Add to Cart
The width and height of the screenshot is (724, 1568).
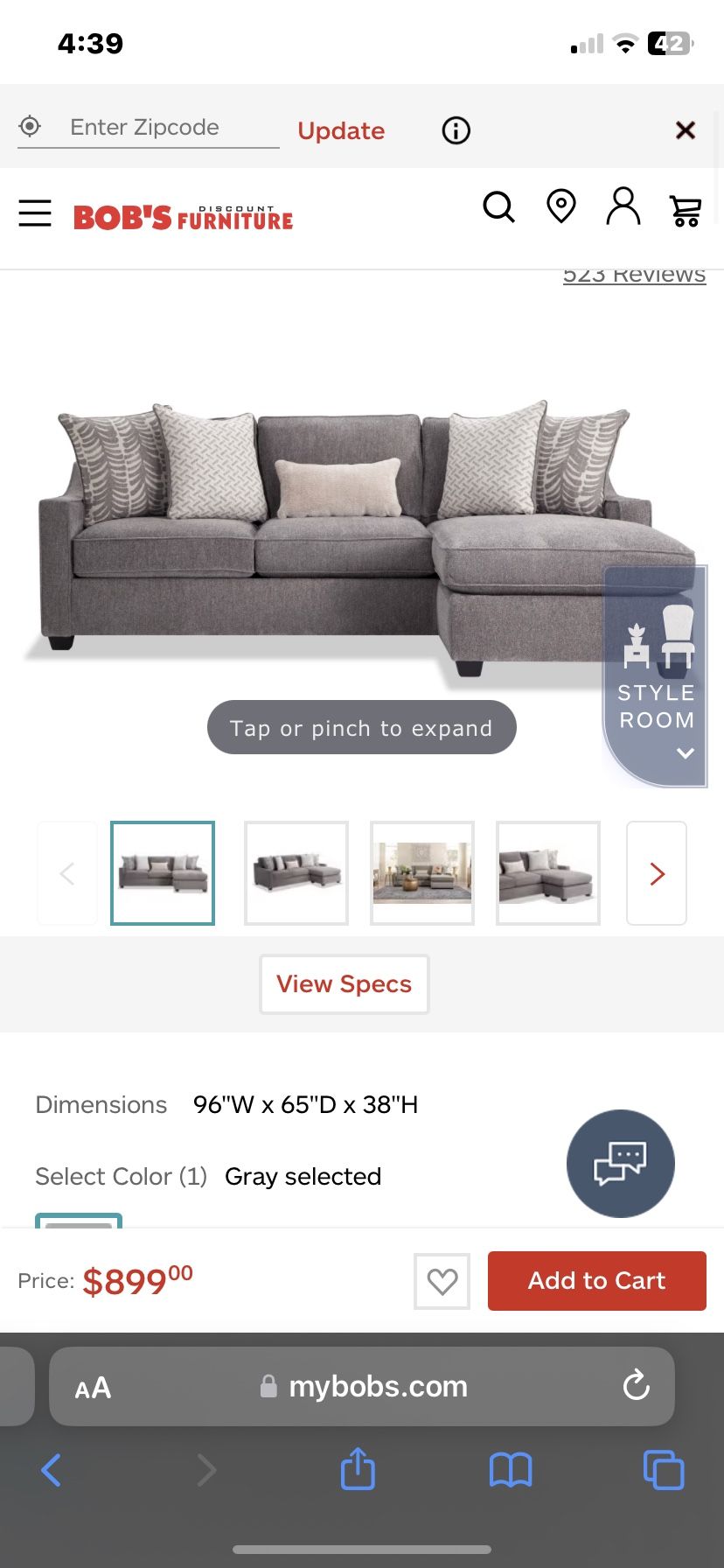[596, 1281]
